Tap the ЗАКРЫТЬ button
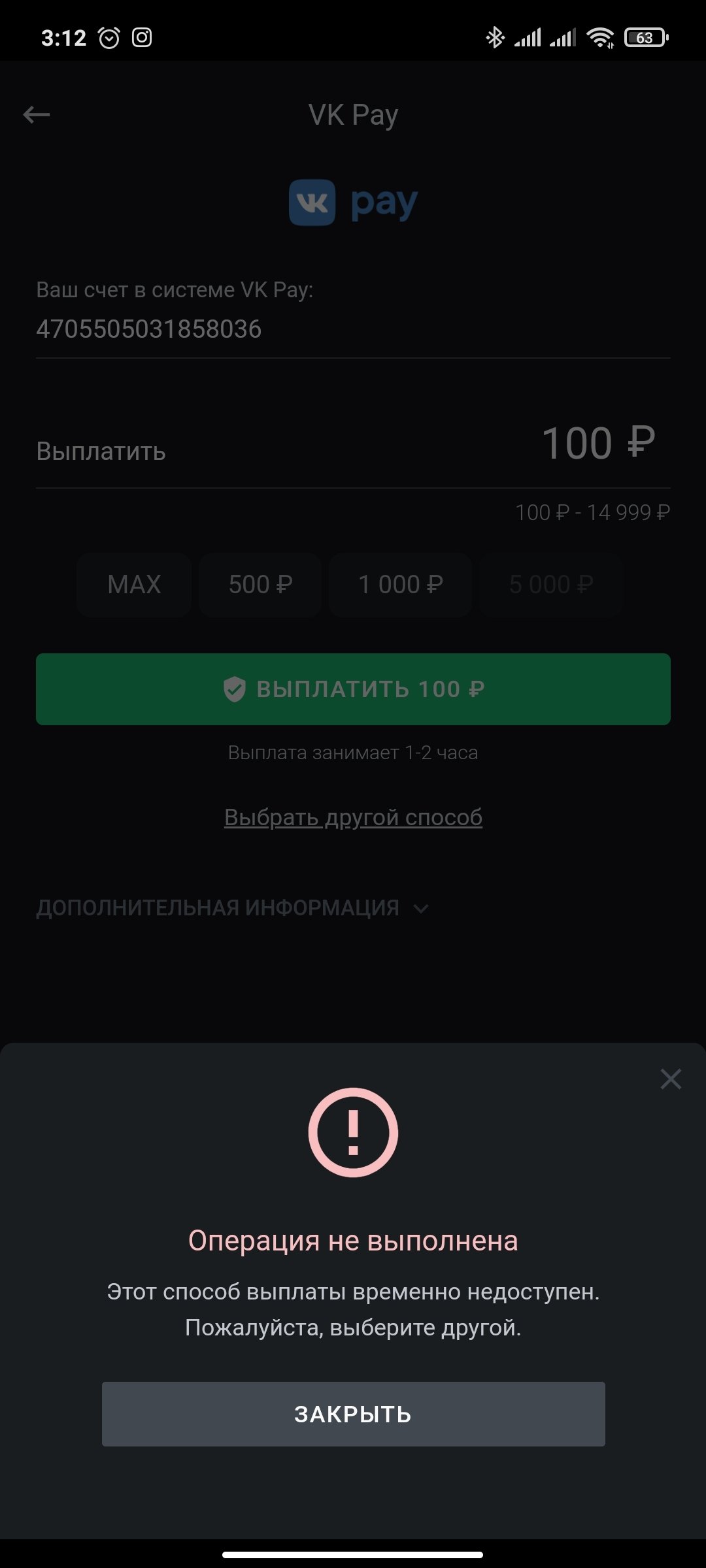This screenshot has height=1568, width=706. pyautogui.click(x=353, y=1414)
